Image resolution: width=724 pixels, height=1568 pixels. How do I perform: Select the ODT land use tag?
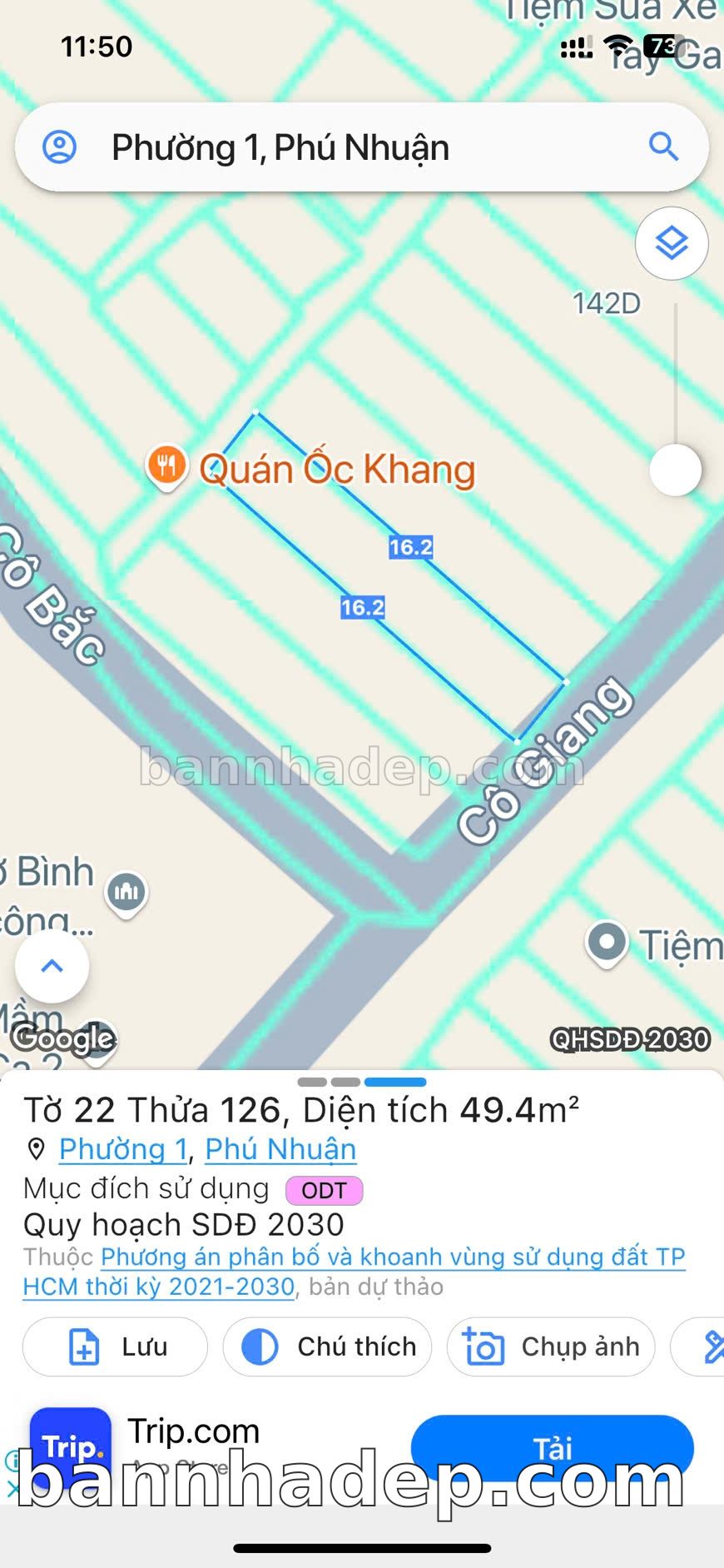tap(324, 1191)
